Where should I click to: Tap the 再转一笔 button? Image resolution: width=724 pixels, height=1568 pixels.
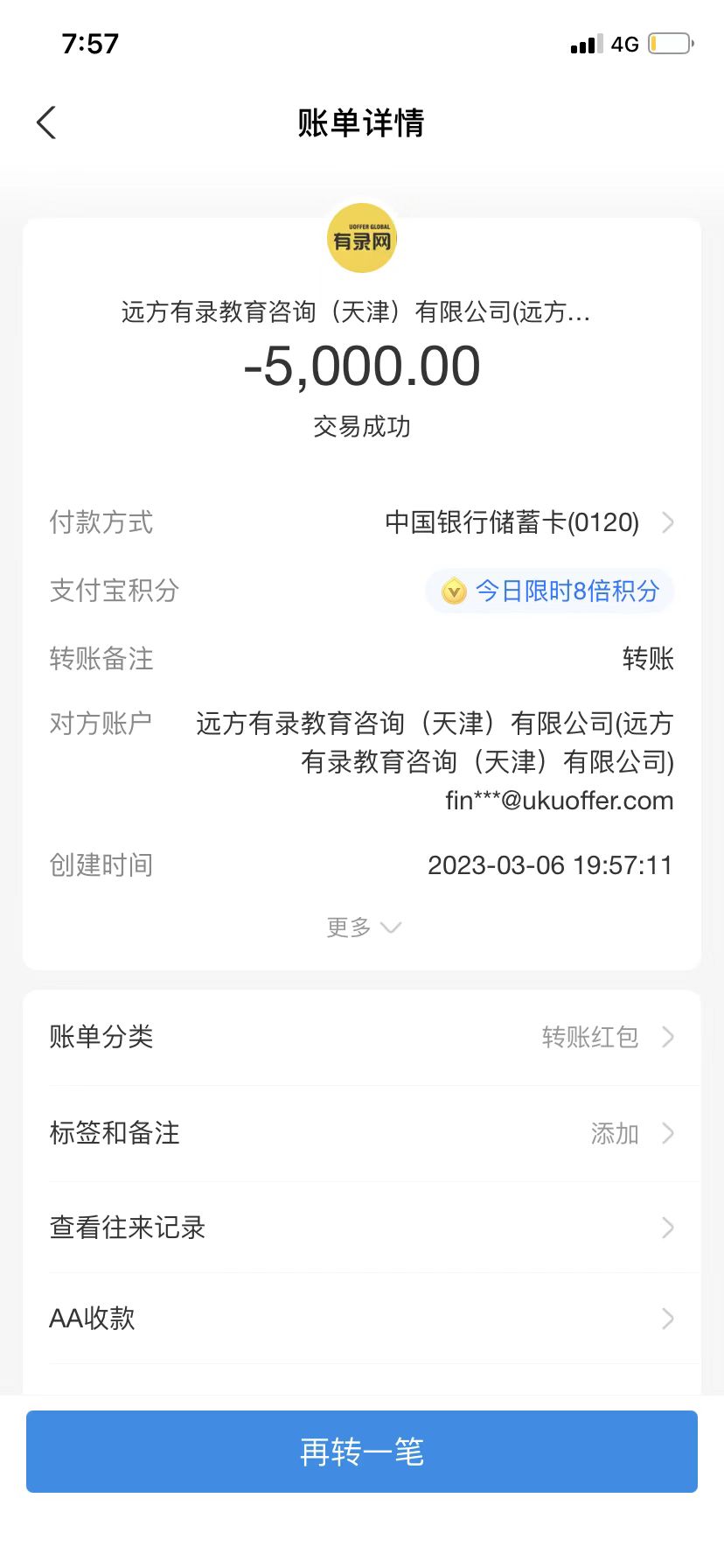pos(362,1452)
